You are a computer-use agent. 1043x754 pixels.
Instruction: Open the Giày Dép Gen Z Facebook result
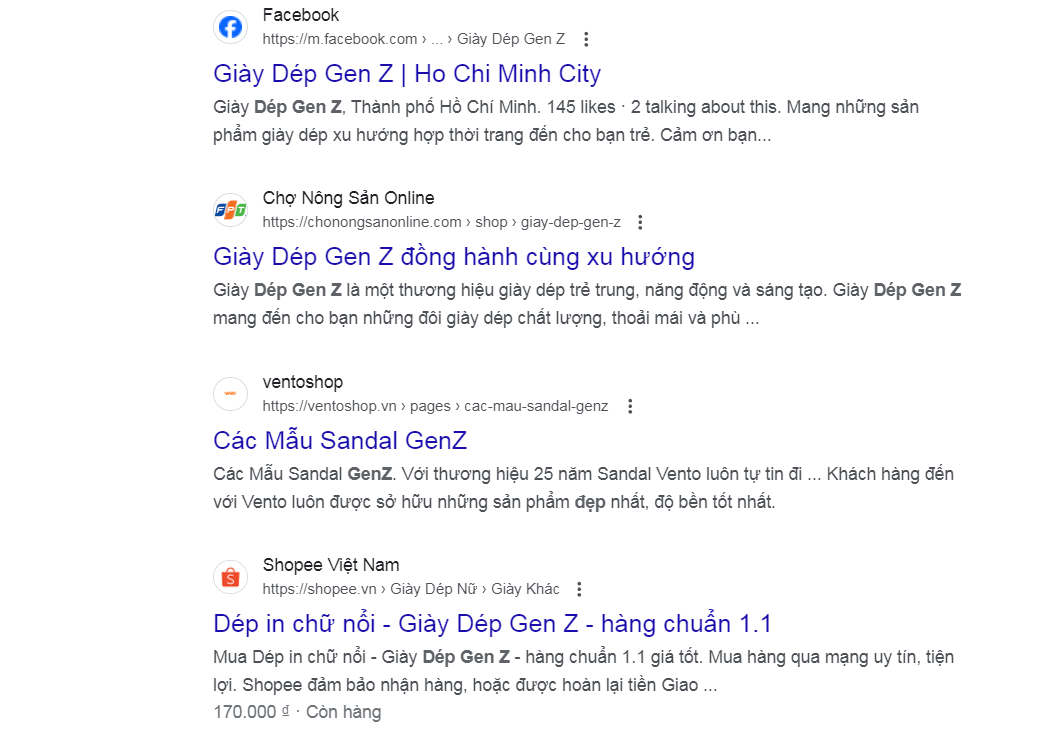[407, 74]
